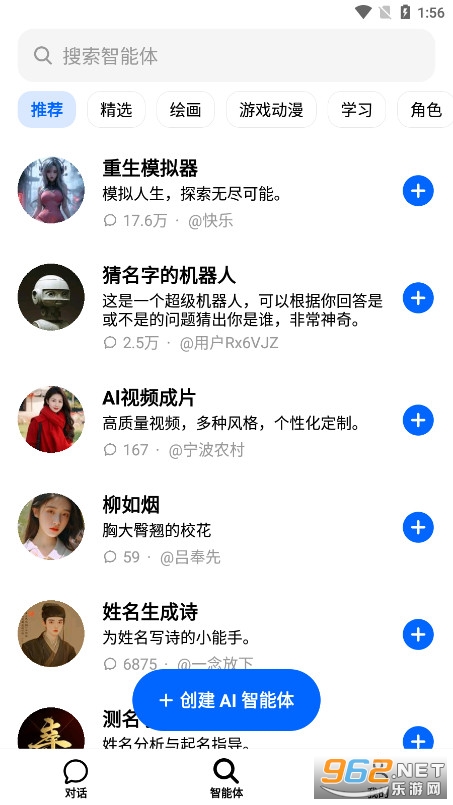Viewport: 453px width, 805px height.
Task: Add 姓名生成诗 using the plus icon
Action: pos(418,634)
